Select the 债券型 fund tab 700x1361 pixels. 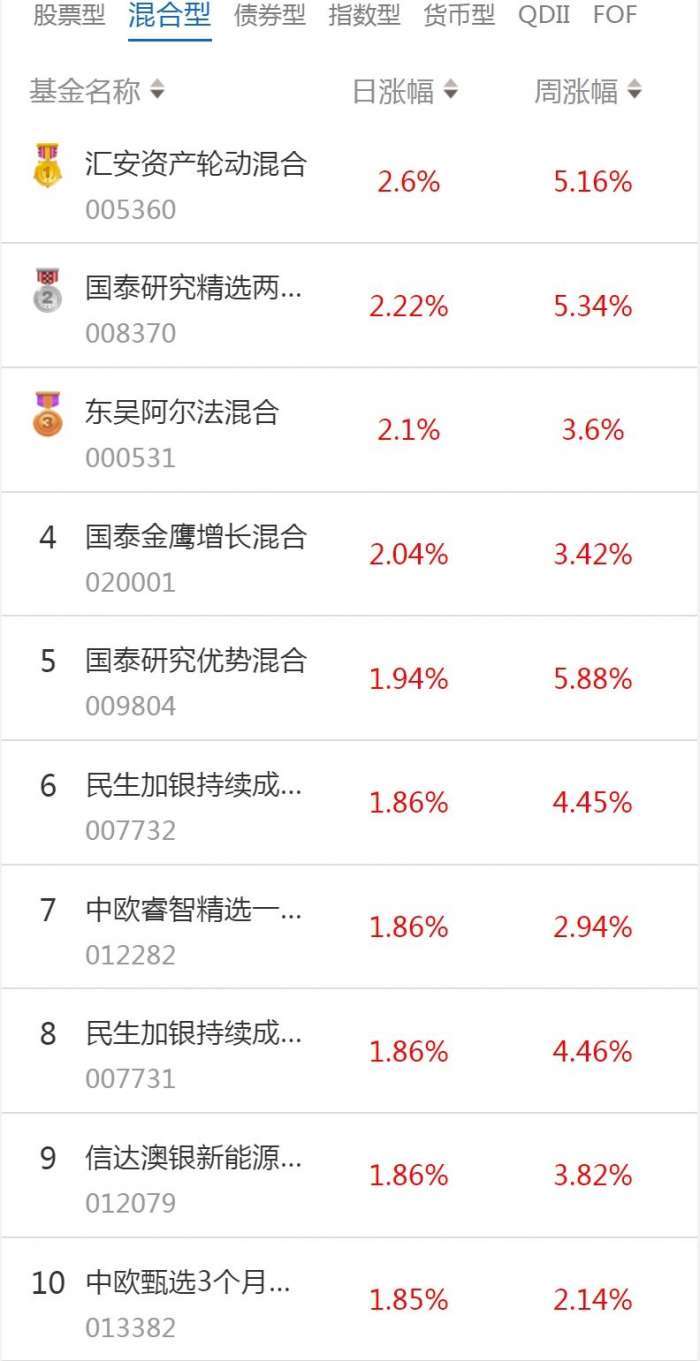coord(269,16)
